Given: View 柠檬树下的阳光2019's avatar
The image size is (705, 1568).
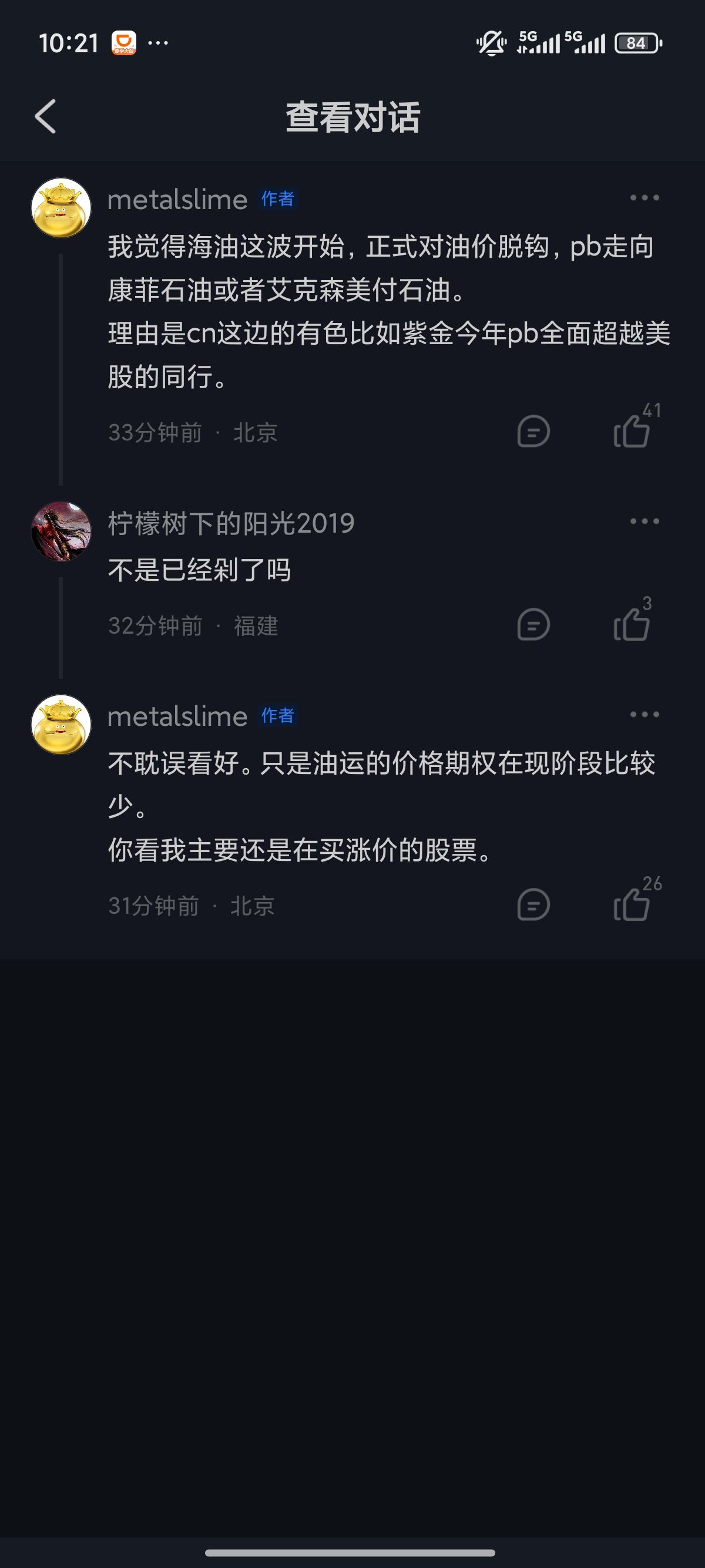Looking at the screenshot, I should (60, 530).
